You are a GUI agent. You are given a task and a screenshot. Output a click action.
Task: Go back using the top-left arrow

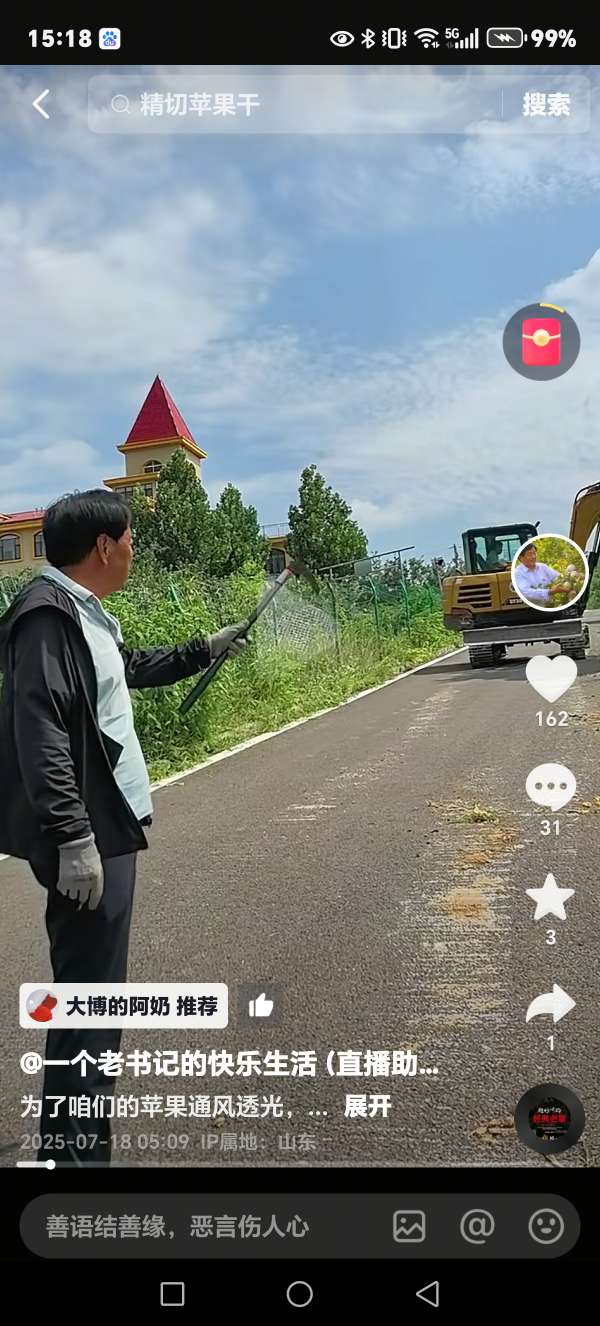pyautogui.click(x=41, y=104)
